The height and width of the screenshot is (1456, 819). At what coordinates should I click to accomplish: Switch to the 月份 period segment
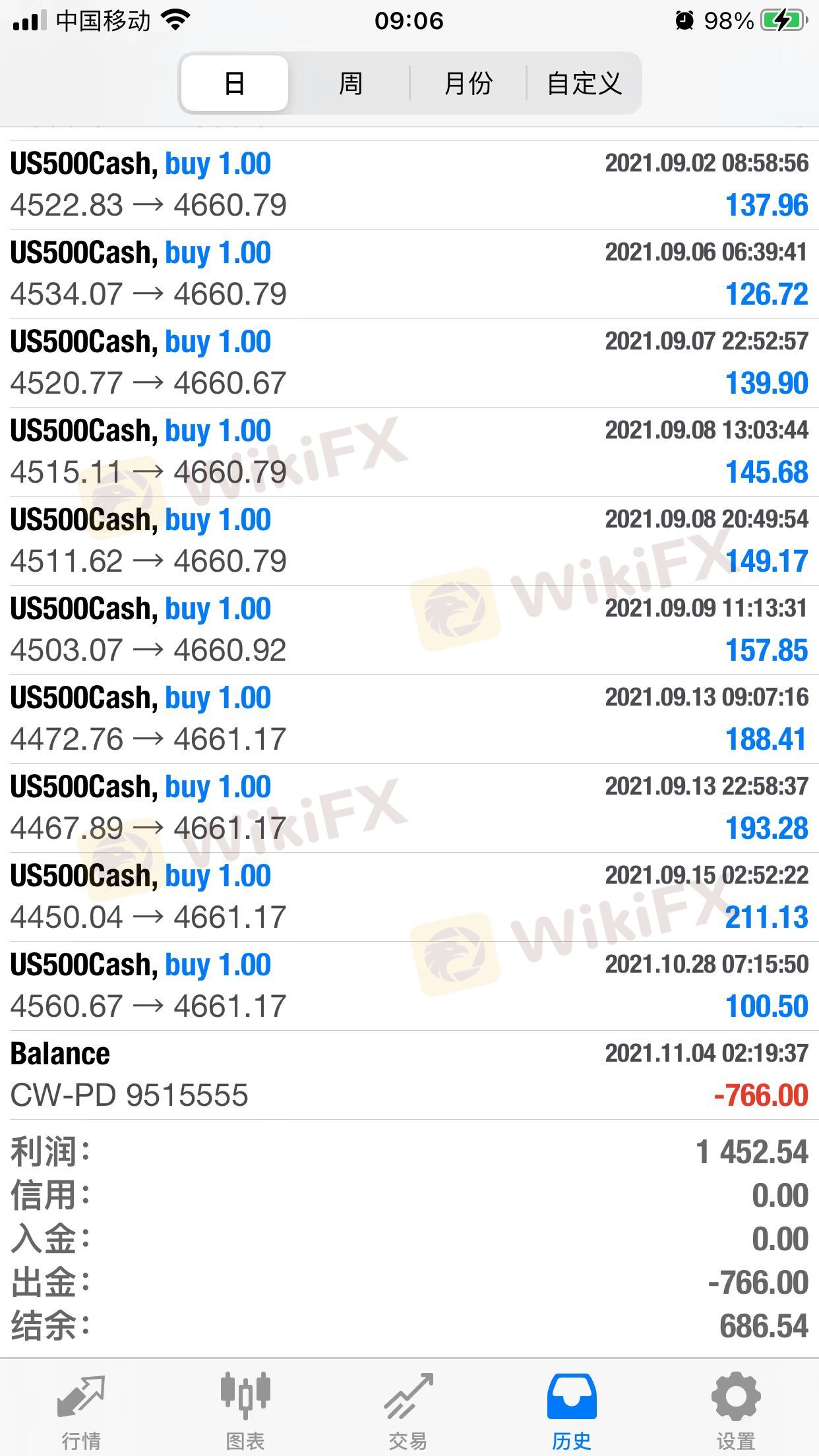click(x=468, y=84)
